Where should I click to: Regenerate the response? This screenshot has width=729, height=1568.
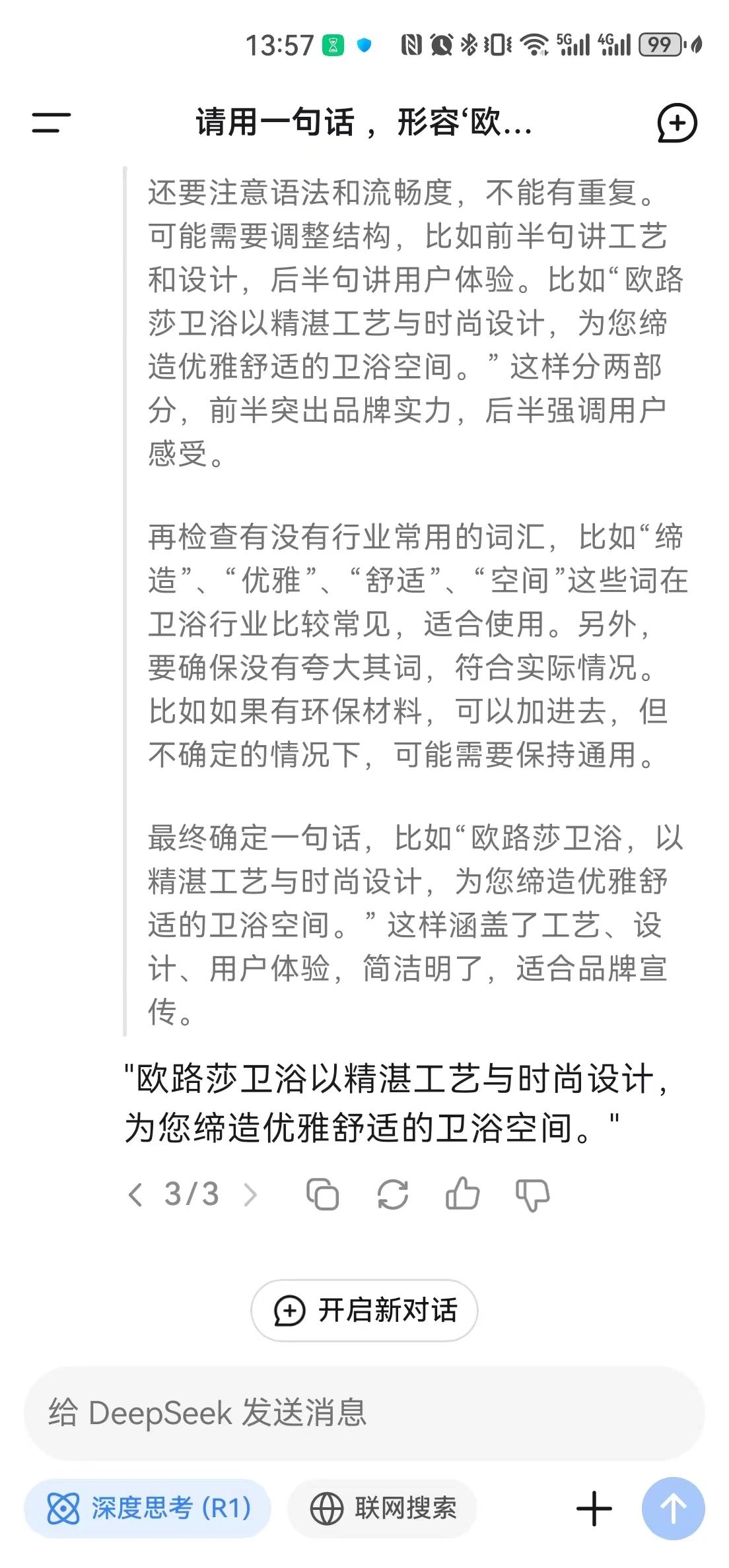[392, 1194]
